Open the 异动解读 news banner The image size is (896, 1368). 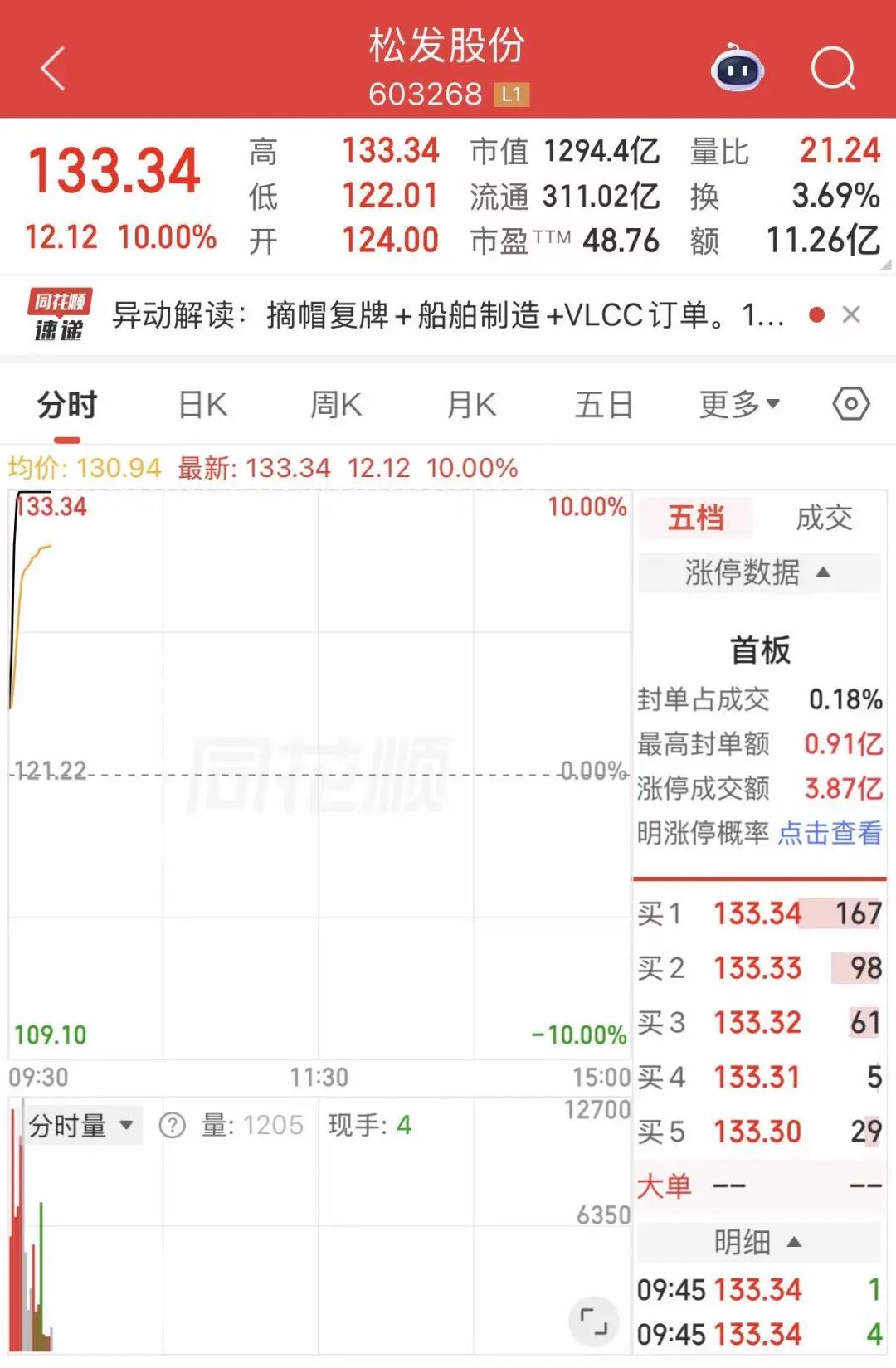pos(448,315)
